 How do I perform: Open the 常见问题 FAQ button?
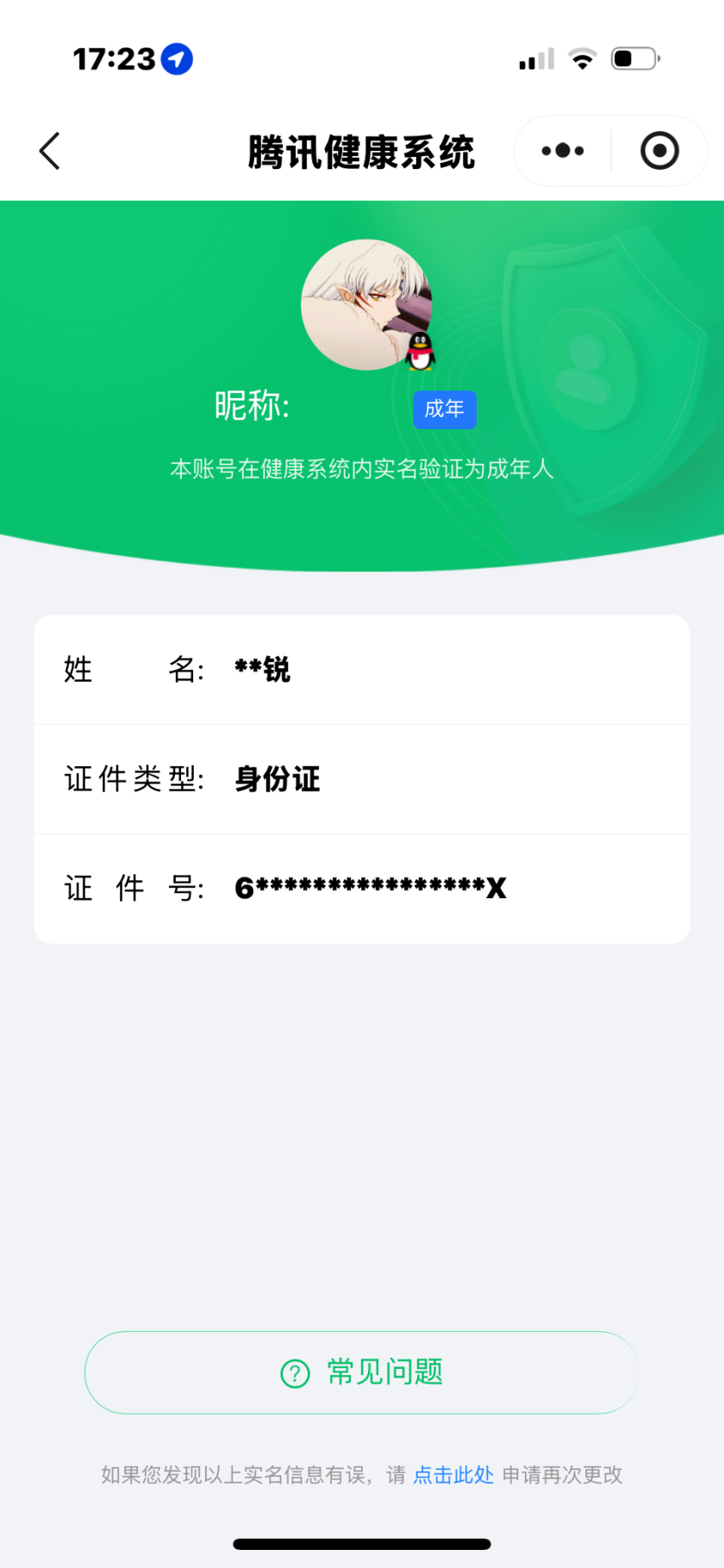pyautogui.click(x=361, y=1371)
